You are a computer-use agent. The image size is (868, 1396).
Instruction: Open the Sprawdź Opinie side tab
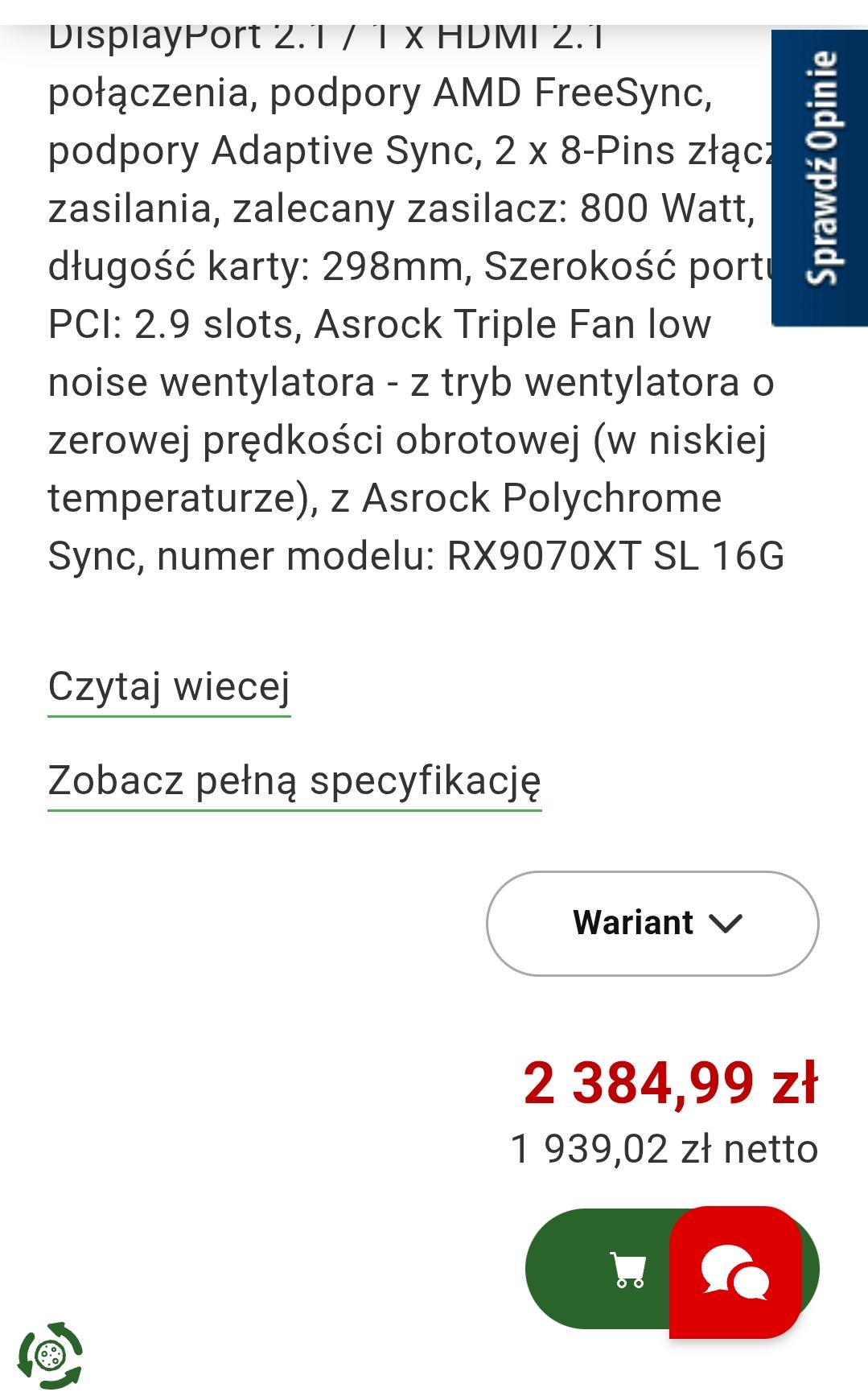pos(821,177)
